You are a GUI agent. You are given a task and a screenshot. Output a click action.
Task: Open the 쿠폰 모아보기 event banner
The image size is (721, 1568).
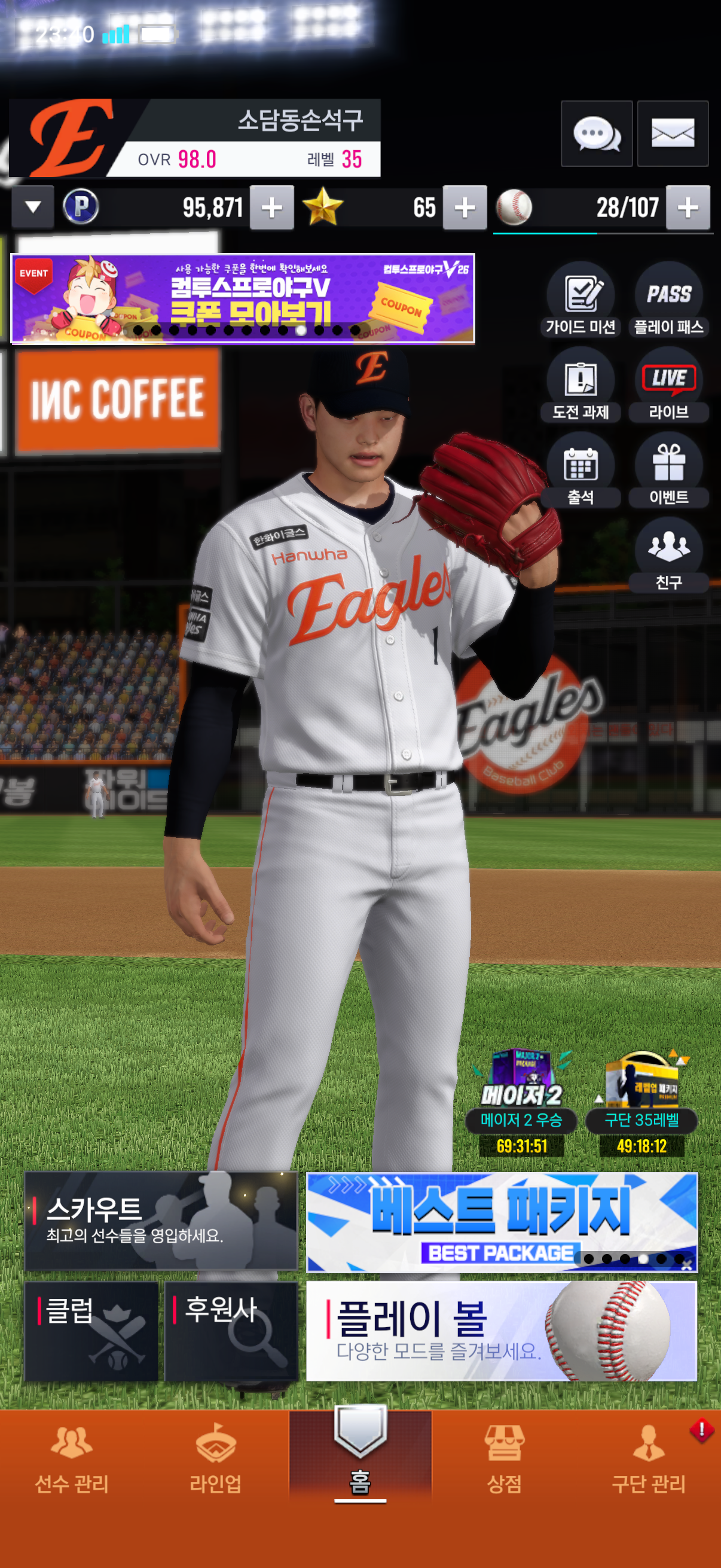click(x=243, y=299)
